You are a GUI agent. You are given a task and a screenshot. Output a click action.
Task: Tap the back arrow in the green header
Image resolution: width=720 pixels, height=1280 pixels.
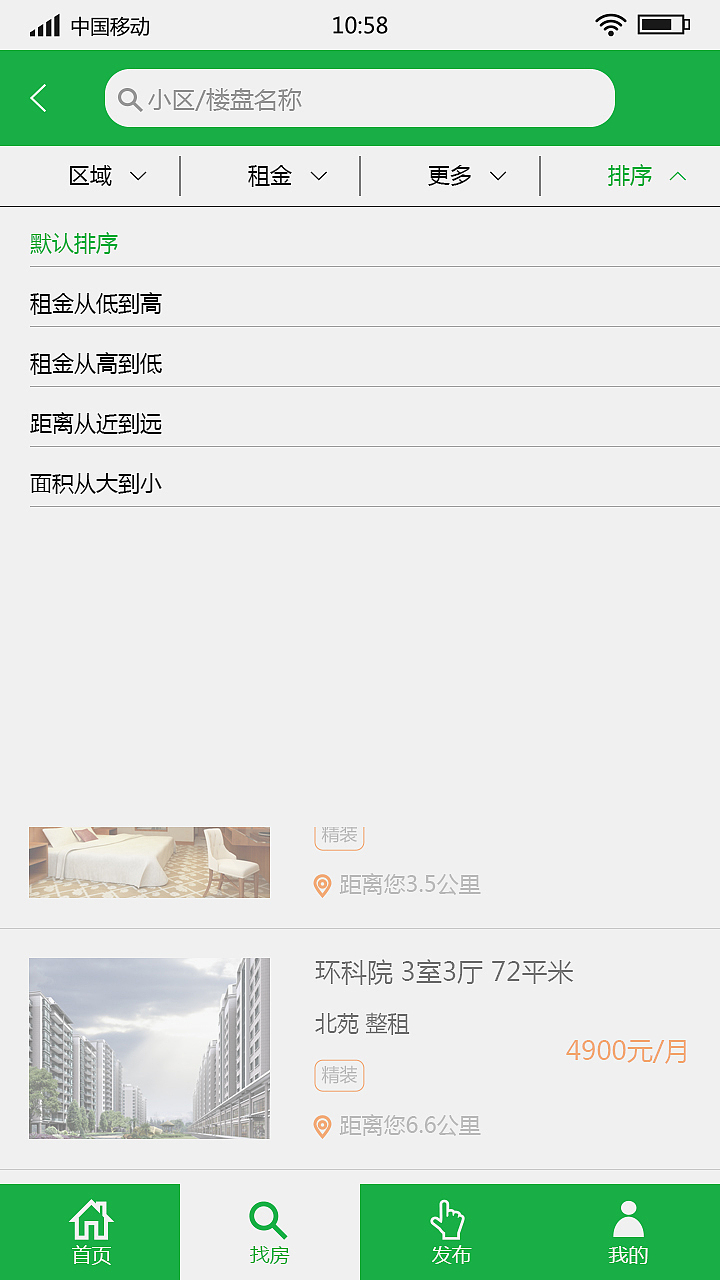tap(38, 98)
